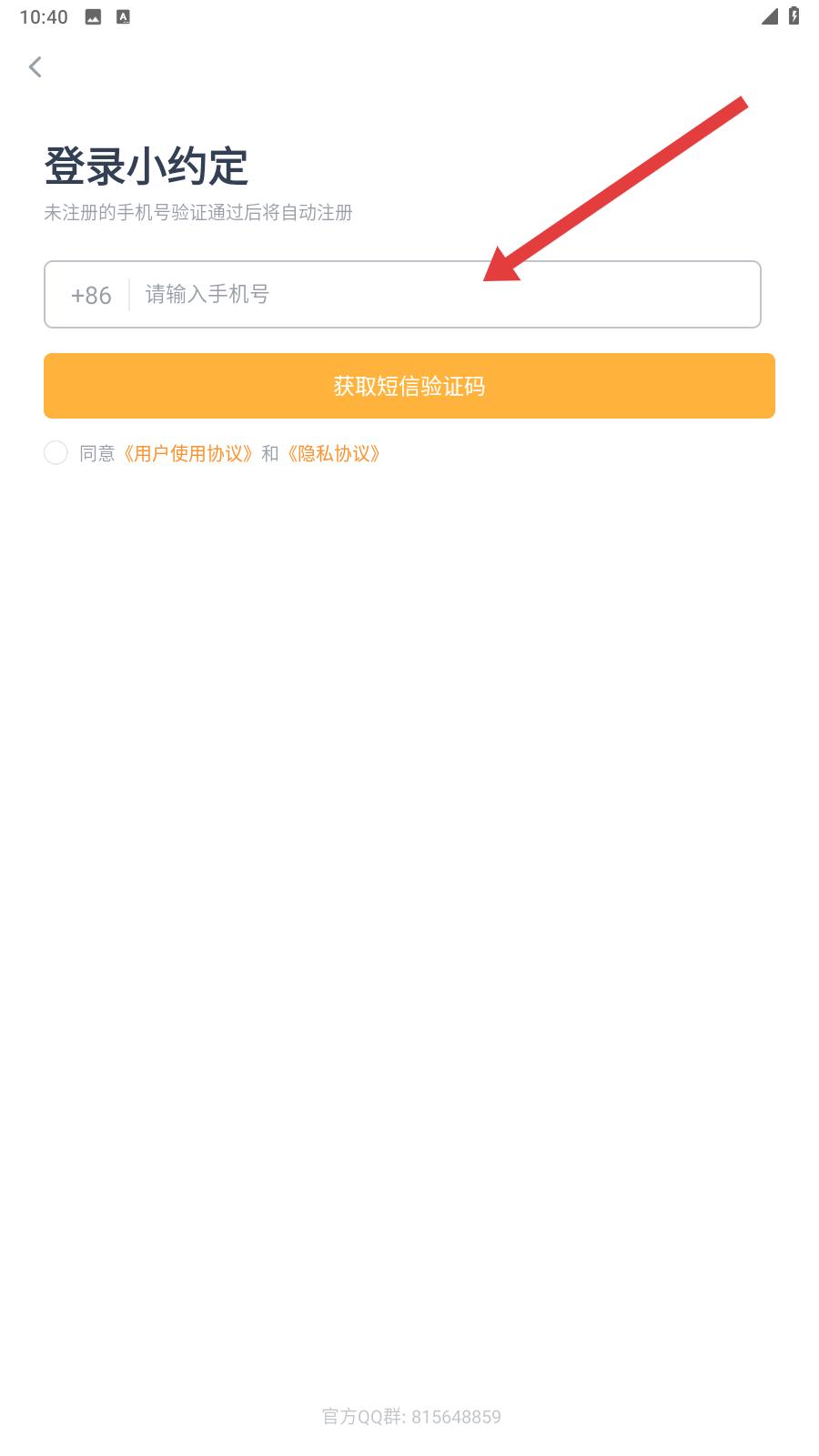This screenshot has height=1456, width=819.
Task: Open 《隐私协议》 link
Action: [x=333, y=453]
